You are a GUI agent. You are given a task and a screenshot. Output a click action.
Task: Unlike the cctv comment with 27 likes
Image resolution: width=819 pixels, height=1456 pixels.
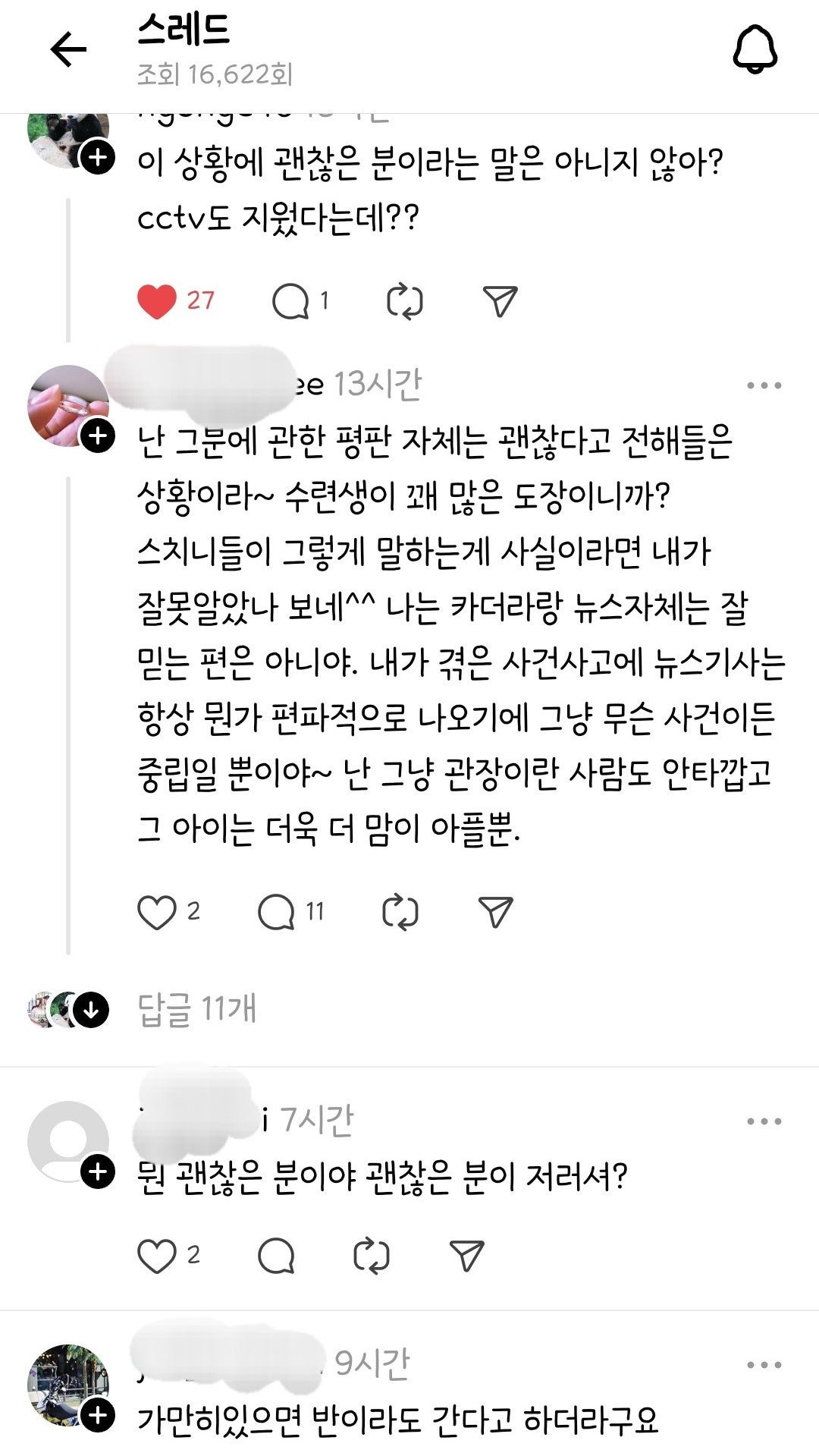click(157, 301)
